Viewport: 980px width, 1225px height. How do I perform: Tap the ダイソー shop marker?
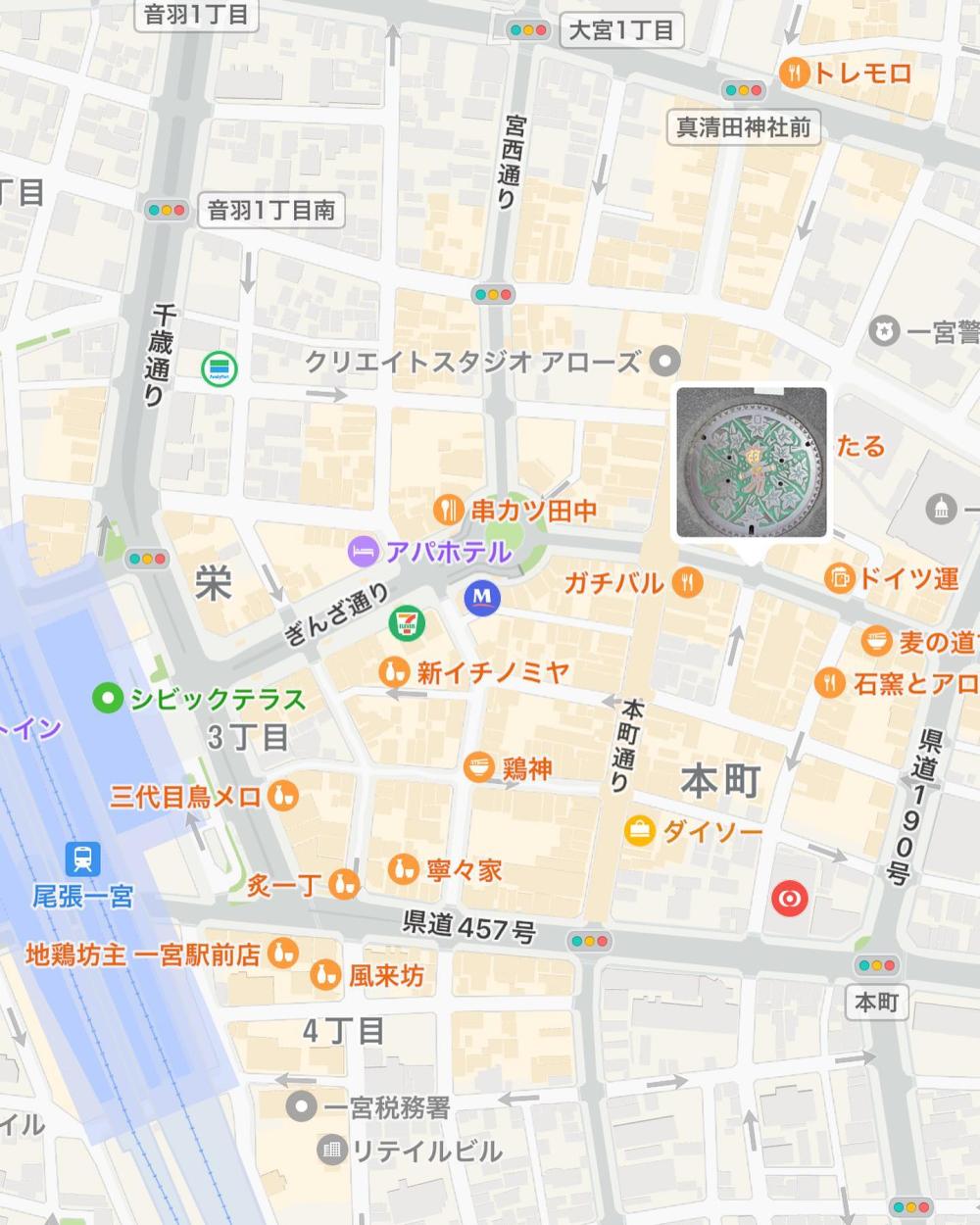640,831
